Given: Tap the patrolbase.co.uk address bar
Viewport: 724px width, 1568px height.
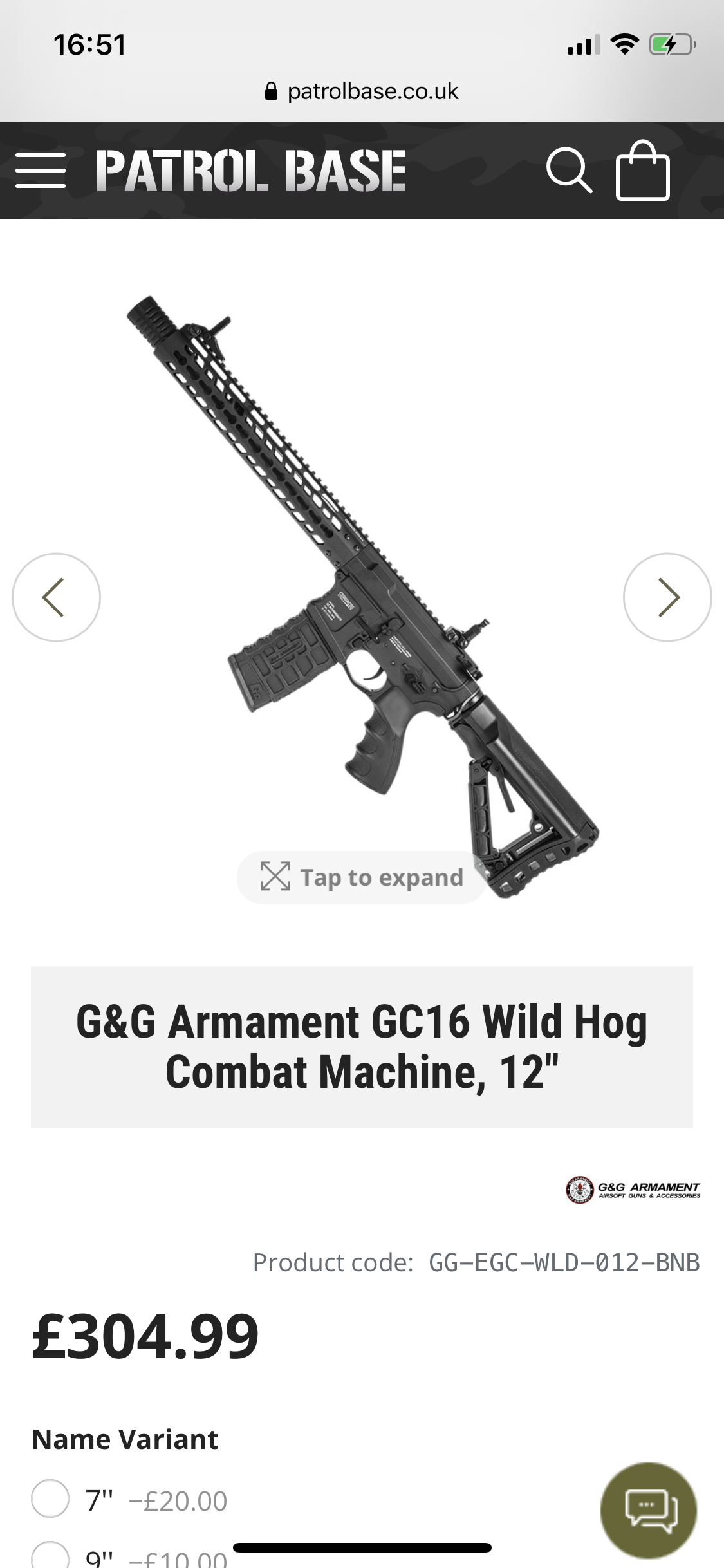Looking at the screenshot, I should point(362,91).
